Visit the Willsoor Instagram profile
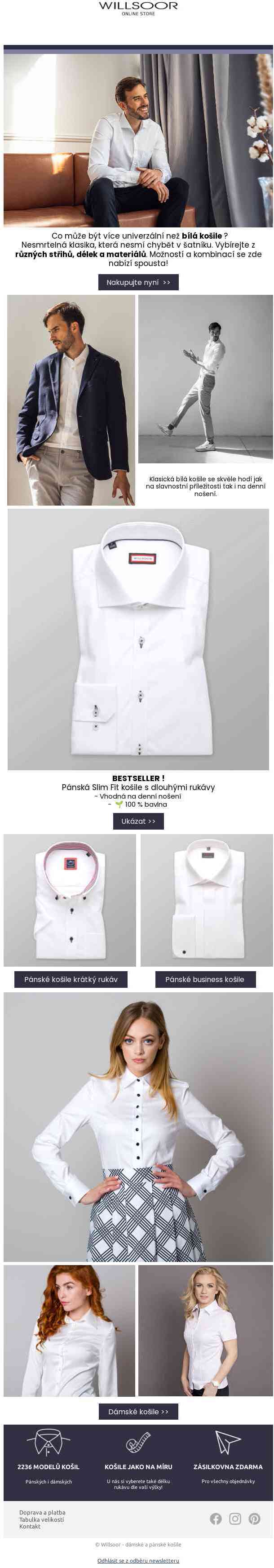This screenshot has height=1568, width=274. [235, 1519]
